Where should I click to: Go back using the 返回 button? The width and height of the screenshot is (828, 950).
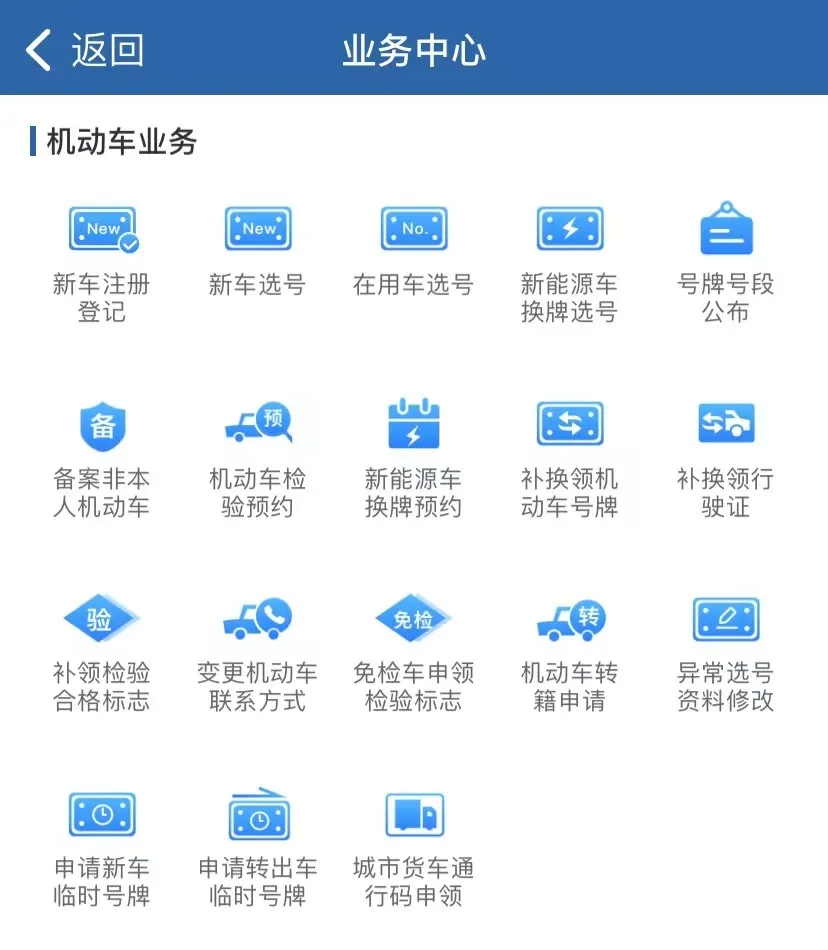pyautogui.click(x=85, y=50)
